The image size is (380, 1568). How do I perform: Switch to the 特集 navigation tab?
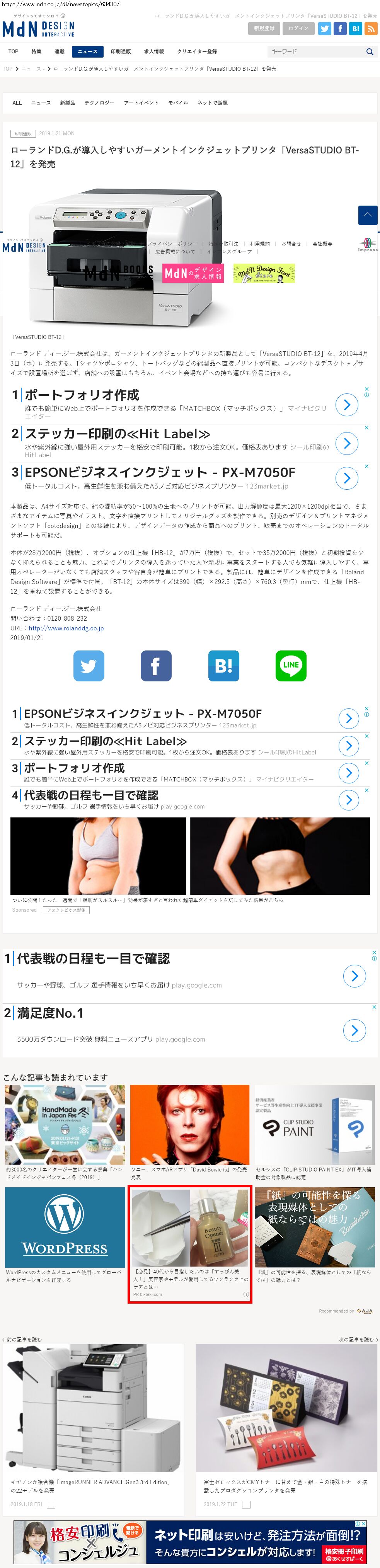click(x=37, y=52)
